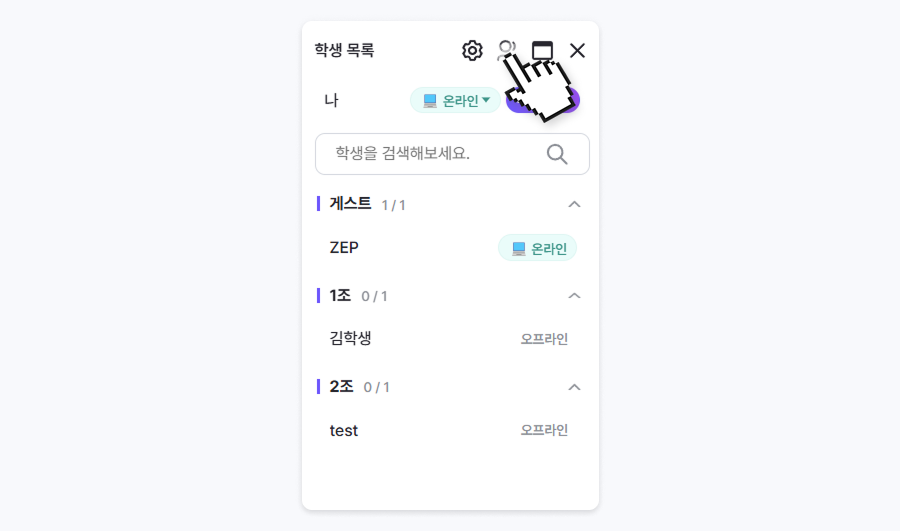Collapse the 1조 group
Screen dimensions: 900x531
(574, 296)
